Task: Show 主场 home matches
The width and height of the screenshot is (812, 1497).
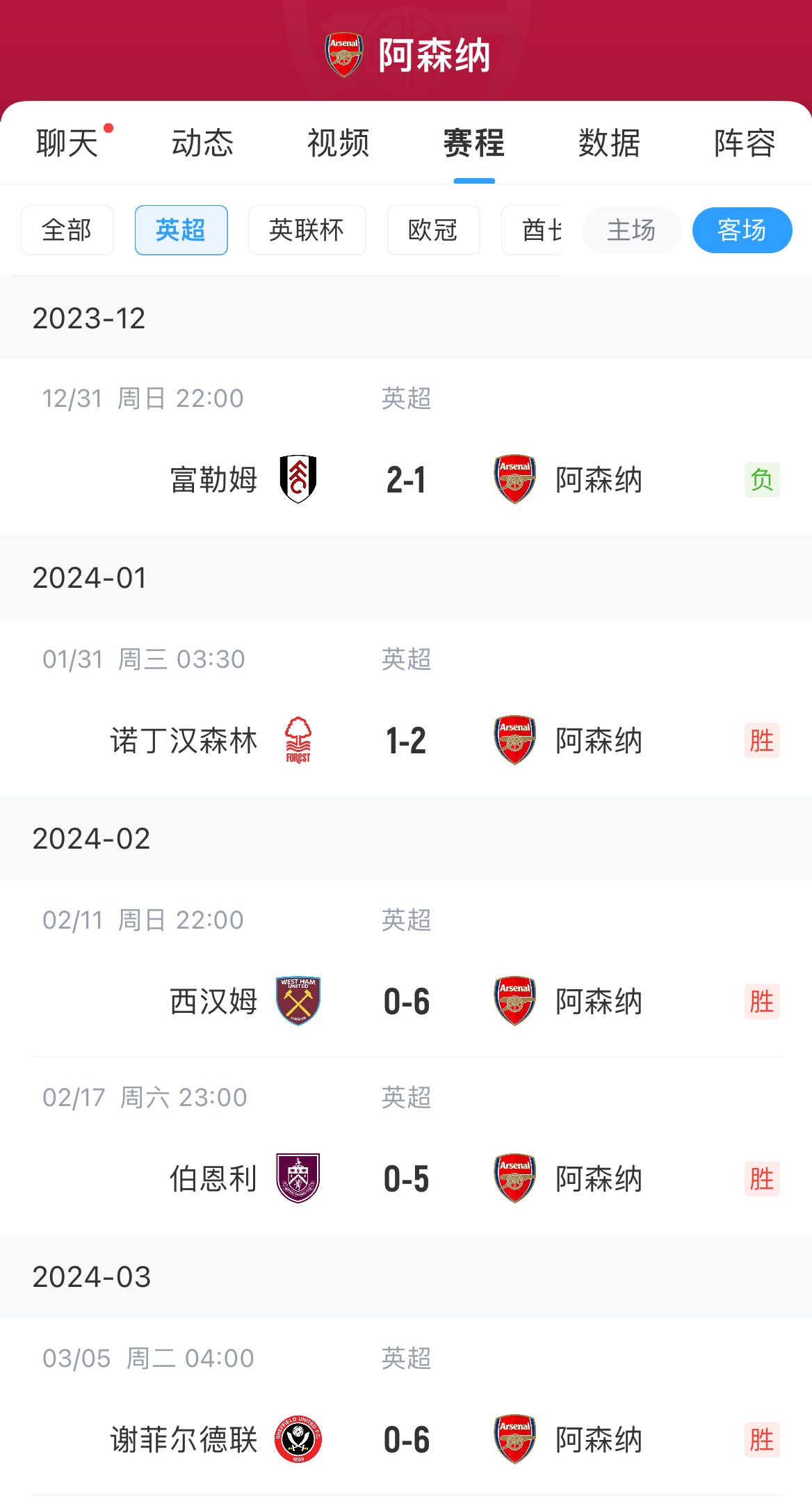Action: coord(631,230)
